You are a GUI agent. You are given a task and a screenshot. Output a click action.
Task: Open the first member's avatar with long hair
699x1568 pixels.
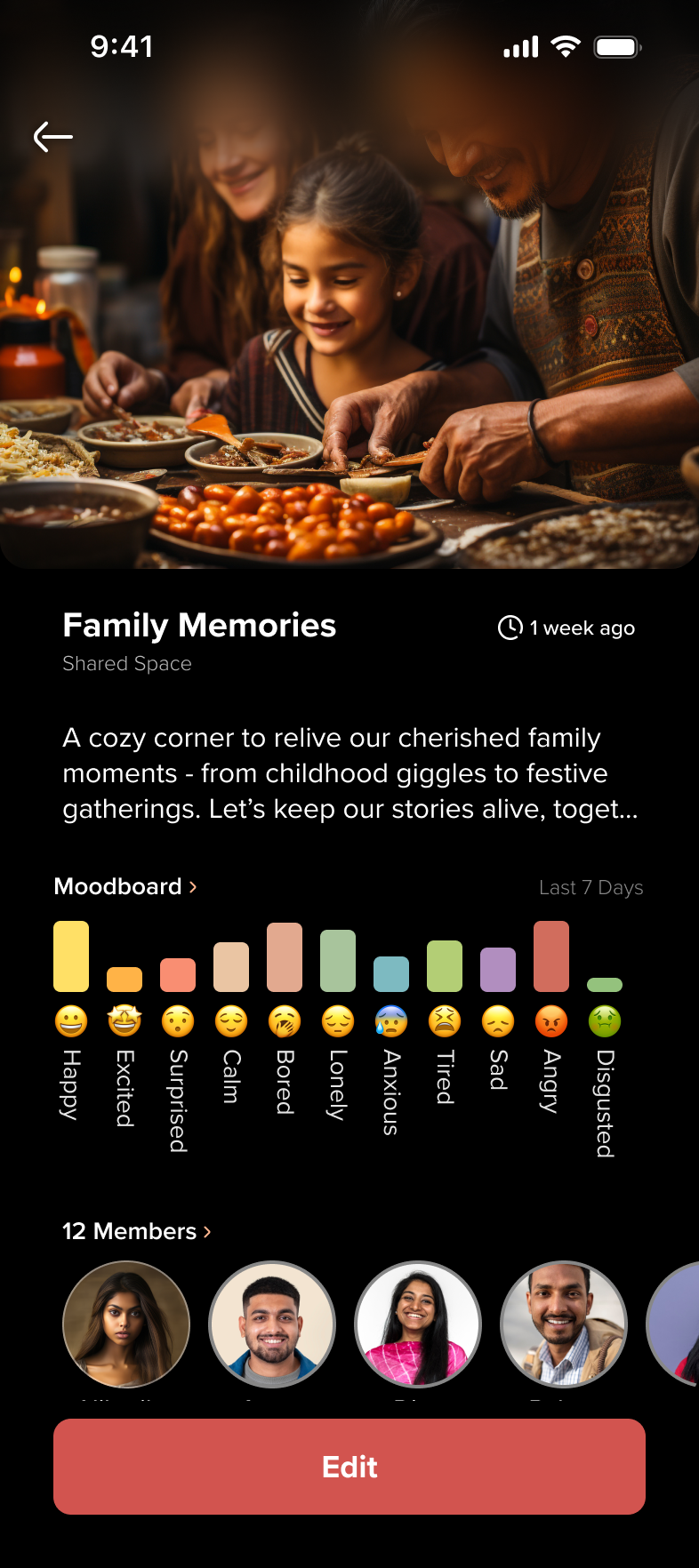(x=126, y=1324)
